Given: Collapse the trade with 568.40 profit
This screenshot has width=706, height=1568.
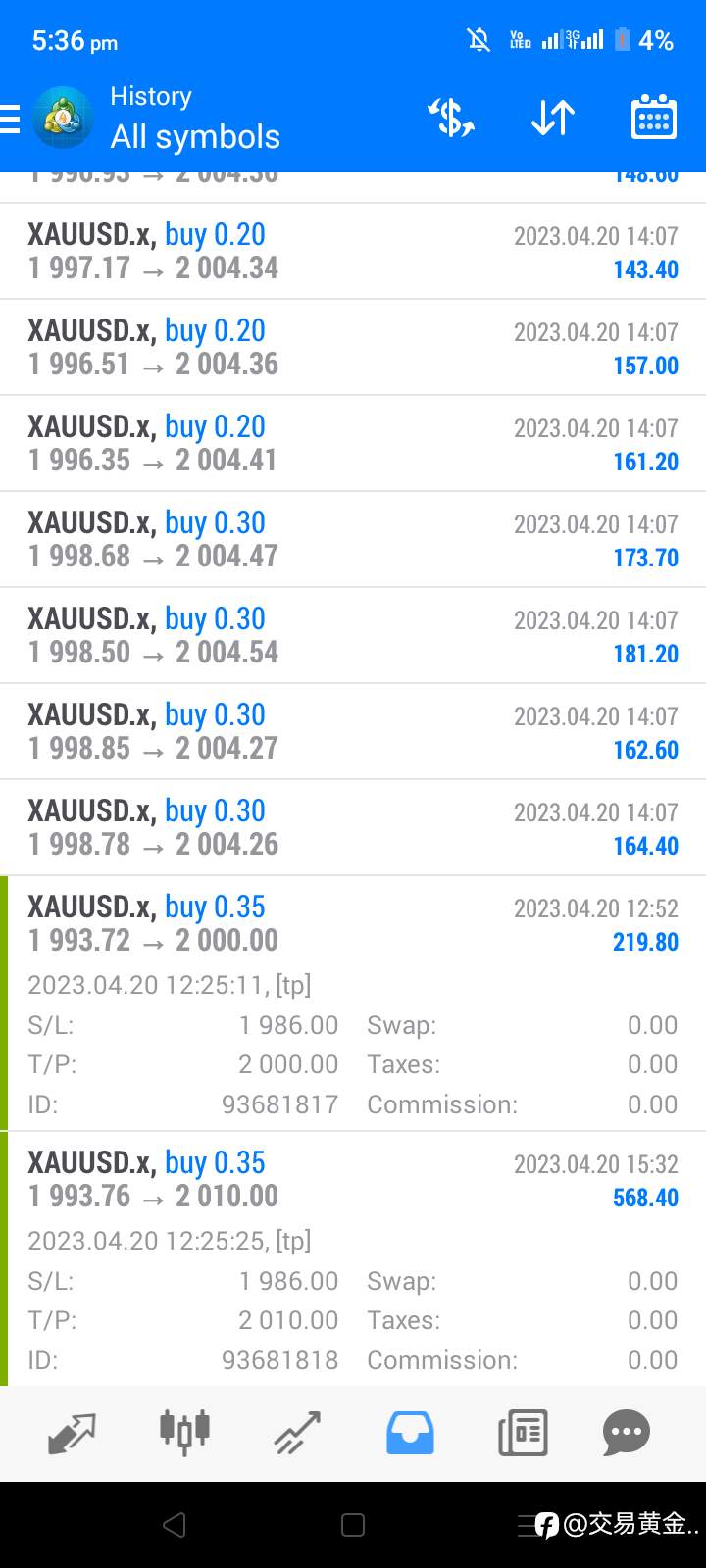Looking at the screenshot, I should point(353,1259).
